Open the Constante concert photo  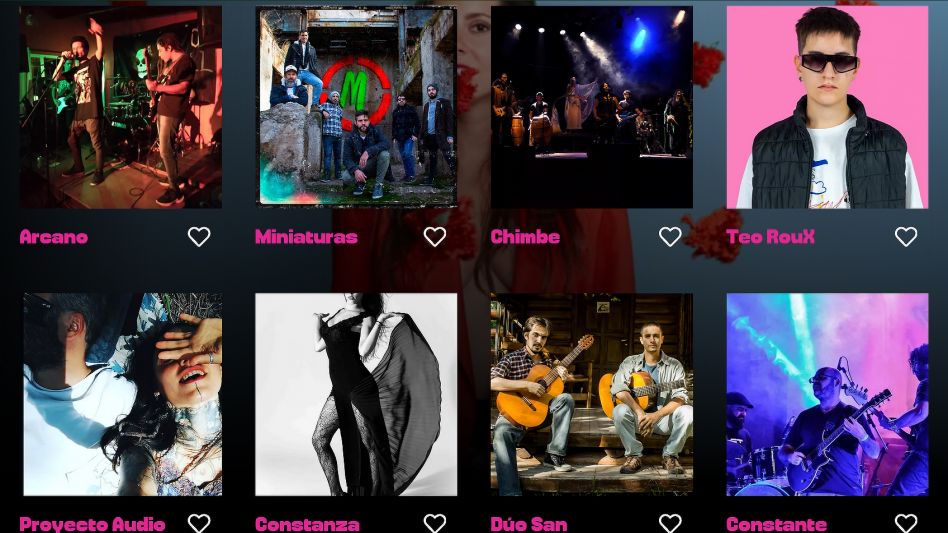827,394
